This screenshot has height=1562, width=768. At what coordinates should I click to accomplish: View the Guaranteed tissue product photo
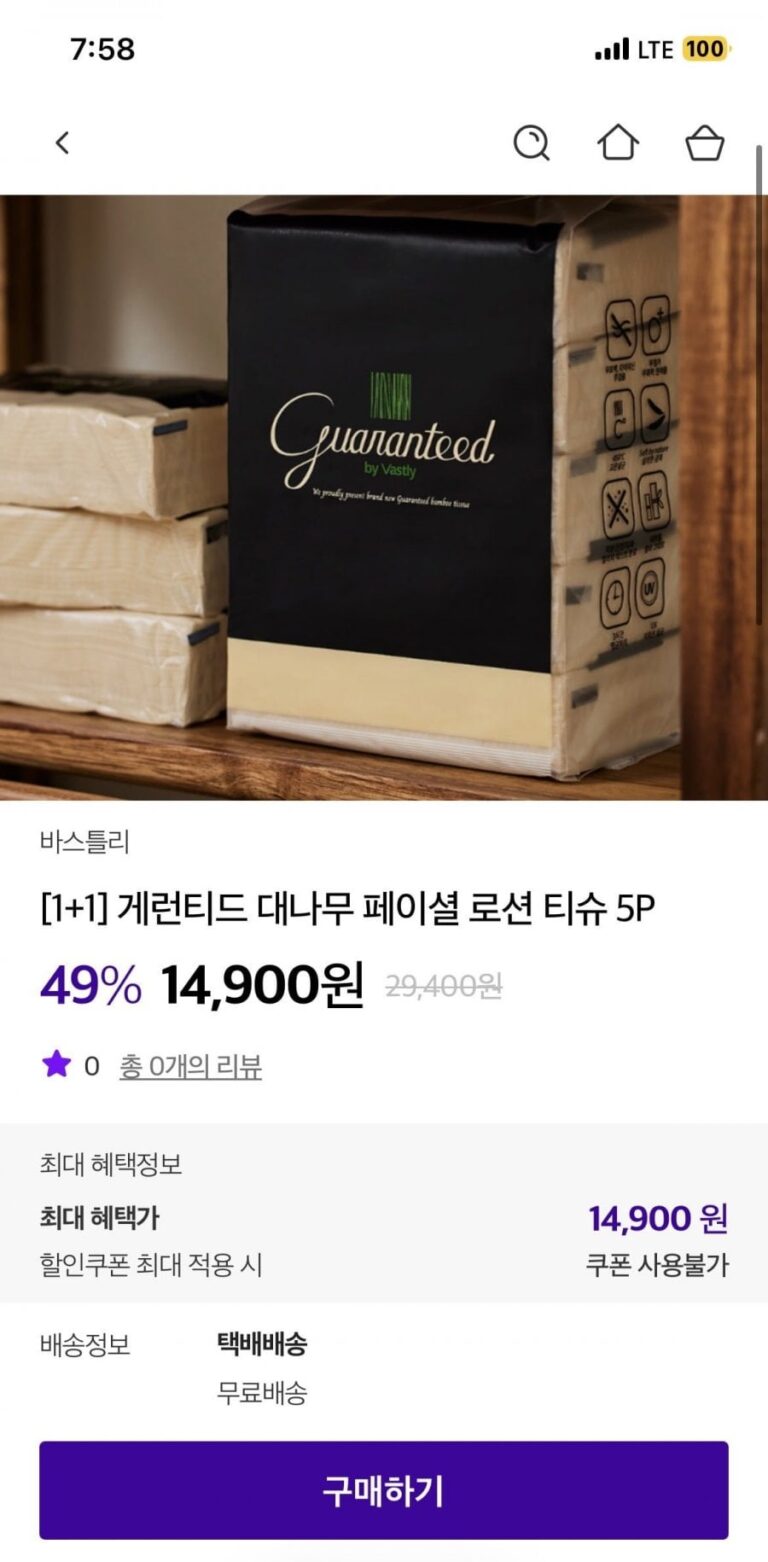[x=384, y=497]
